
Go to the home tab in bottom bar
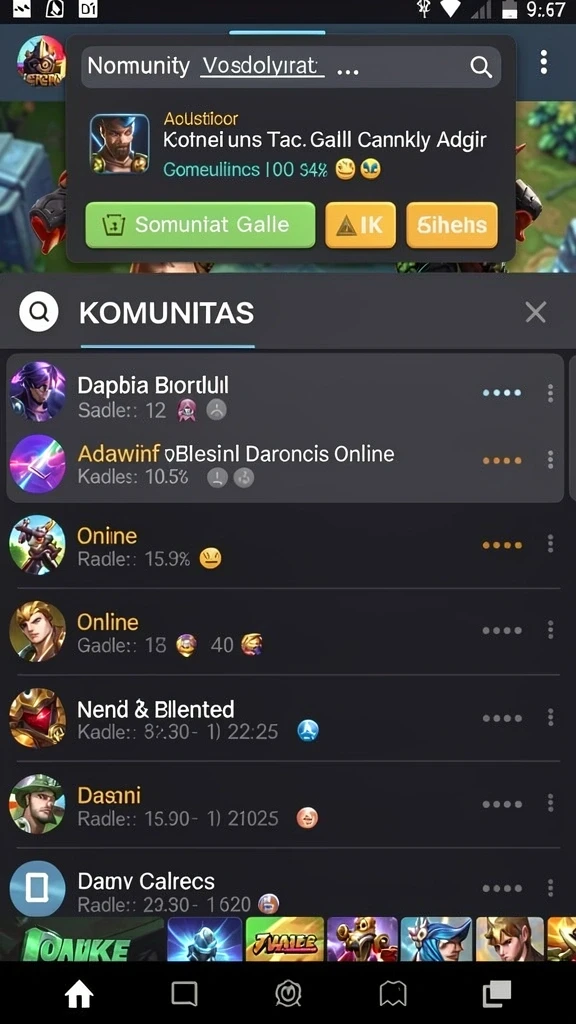[x=78, y=995]
